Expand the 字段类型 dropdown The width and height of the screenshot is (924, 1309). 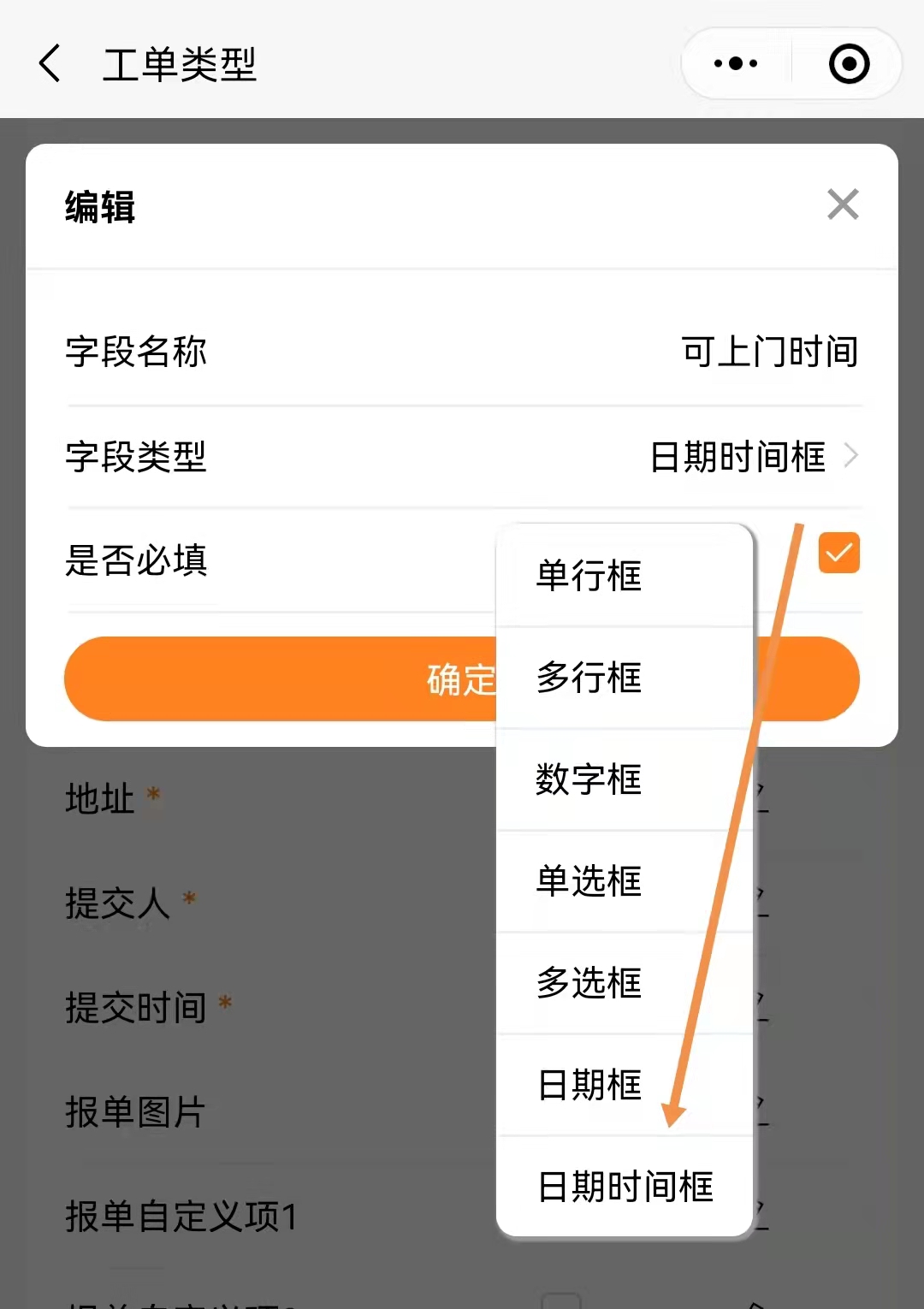[753, 457]
